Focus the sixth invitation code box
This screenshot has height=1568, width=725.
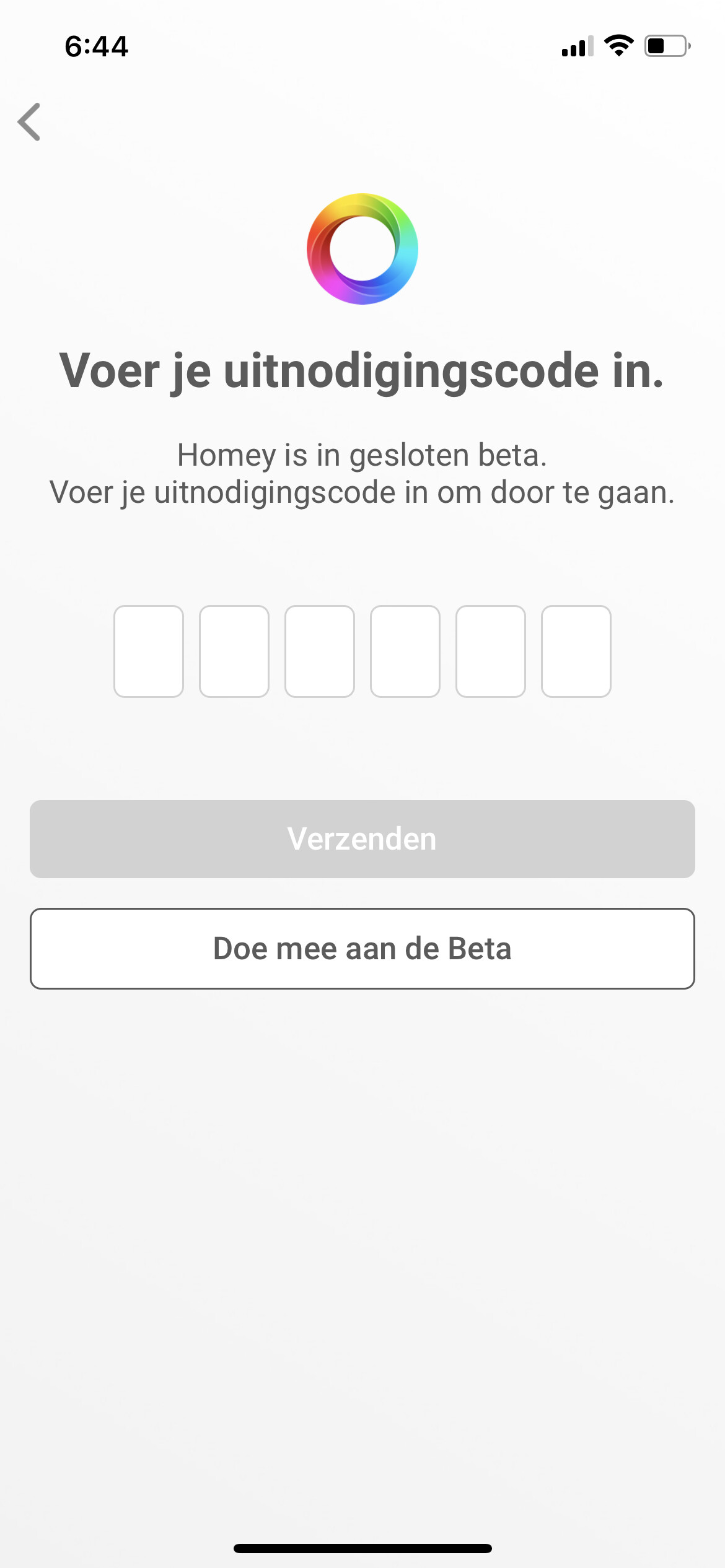coord(576,651)
